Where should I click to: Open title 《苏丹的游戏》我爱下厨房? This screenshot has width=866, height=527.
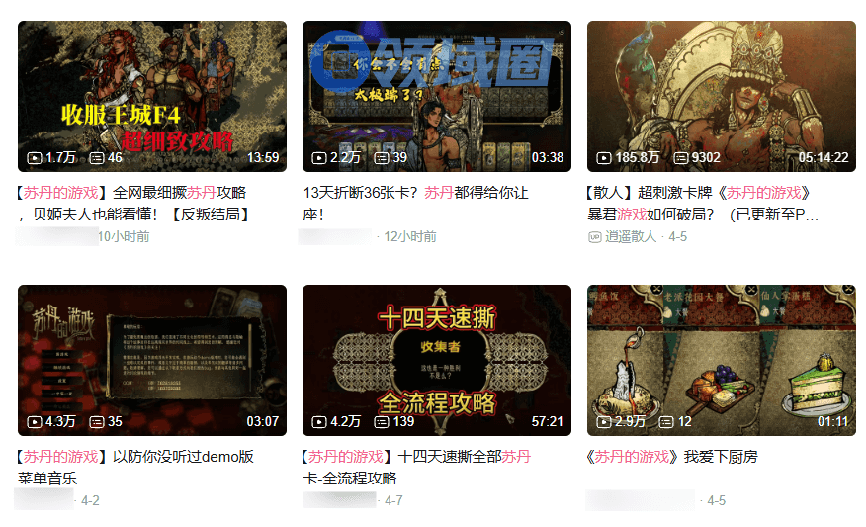coord(671,457)
